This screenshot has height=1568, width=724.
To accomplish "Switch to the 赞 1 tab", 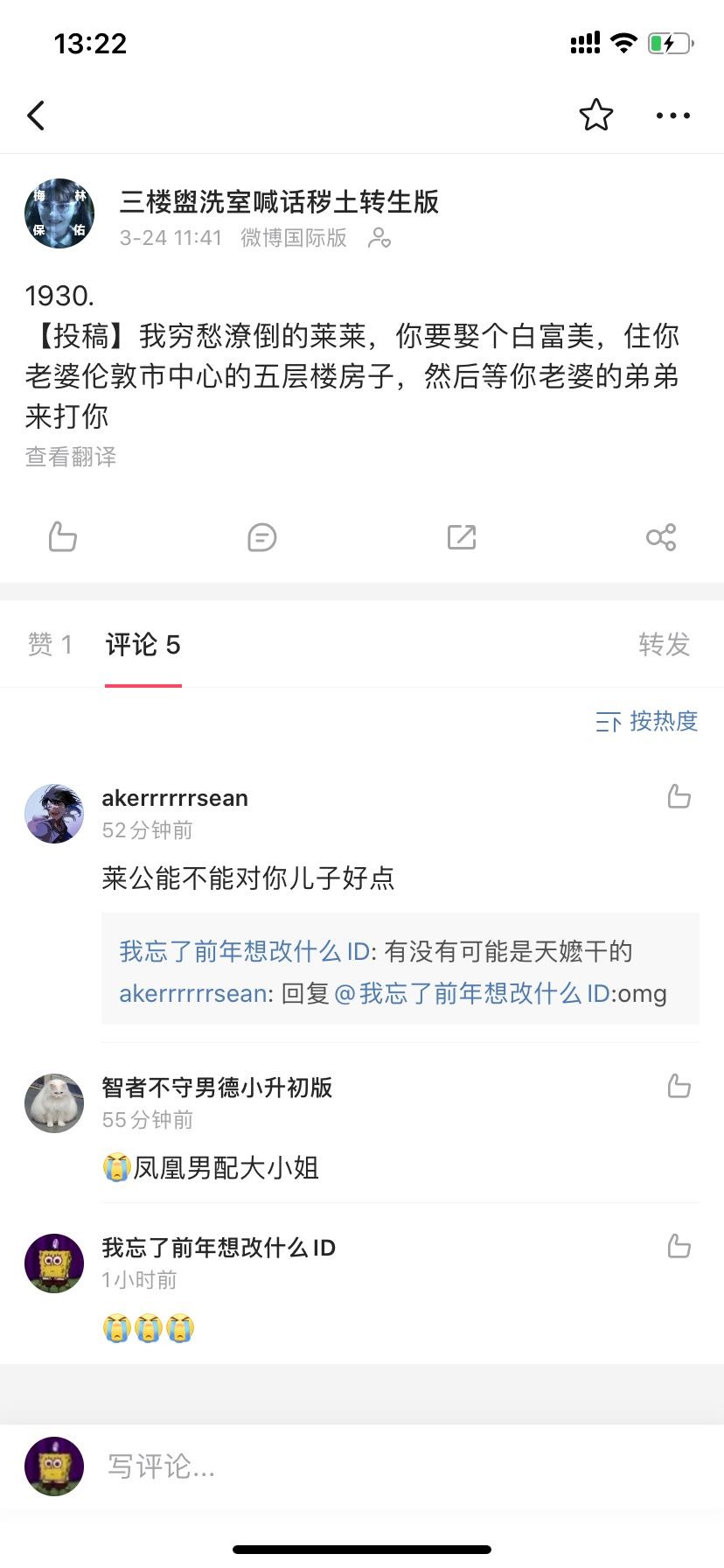I will [x=50, y=645].
